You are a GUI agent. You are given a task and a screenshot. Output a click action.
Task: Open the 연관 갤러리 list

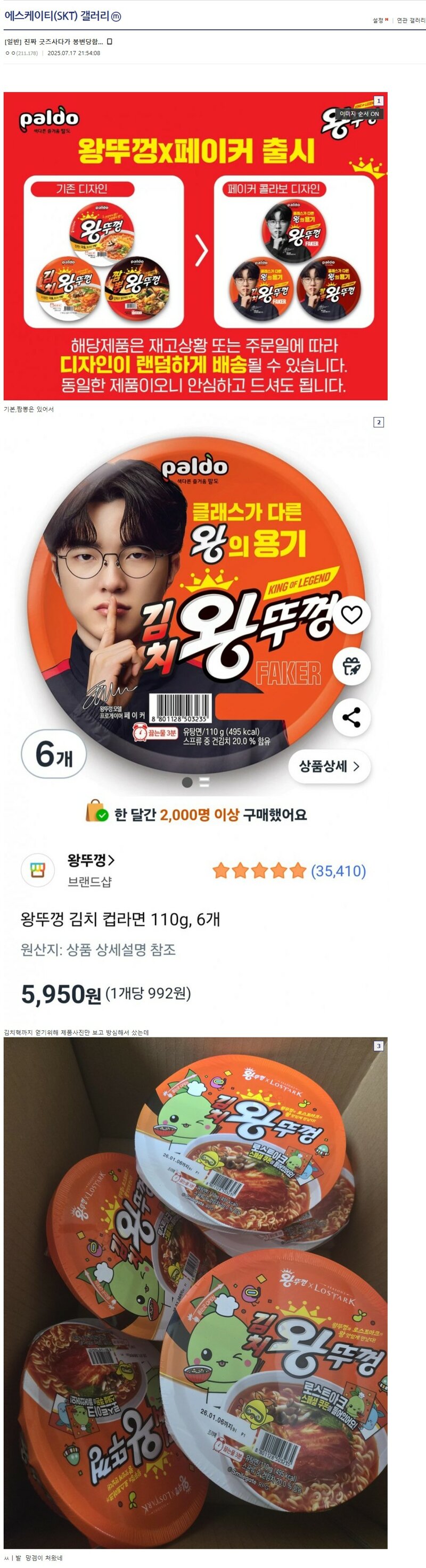[x=410, y=21]
